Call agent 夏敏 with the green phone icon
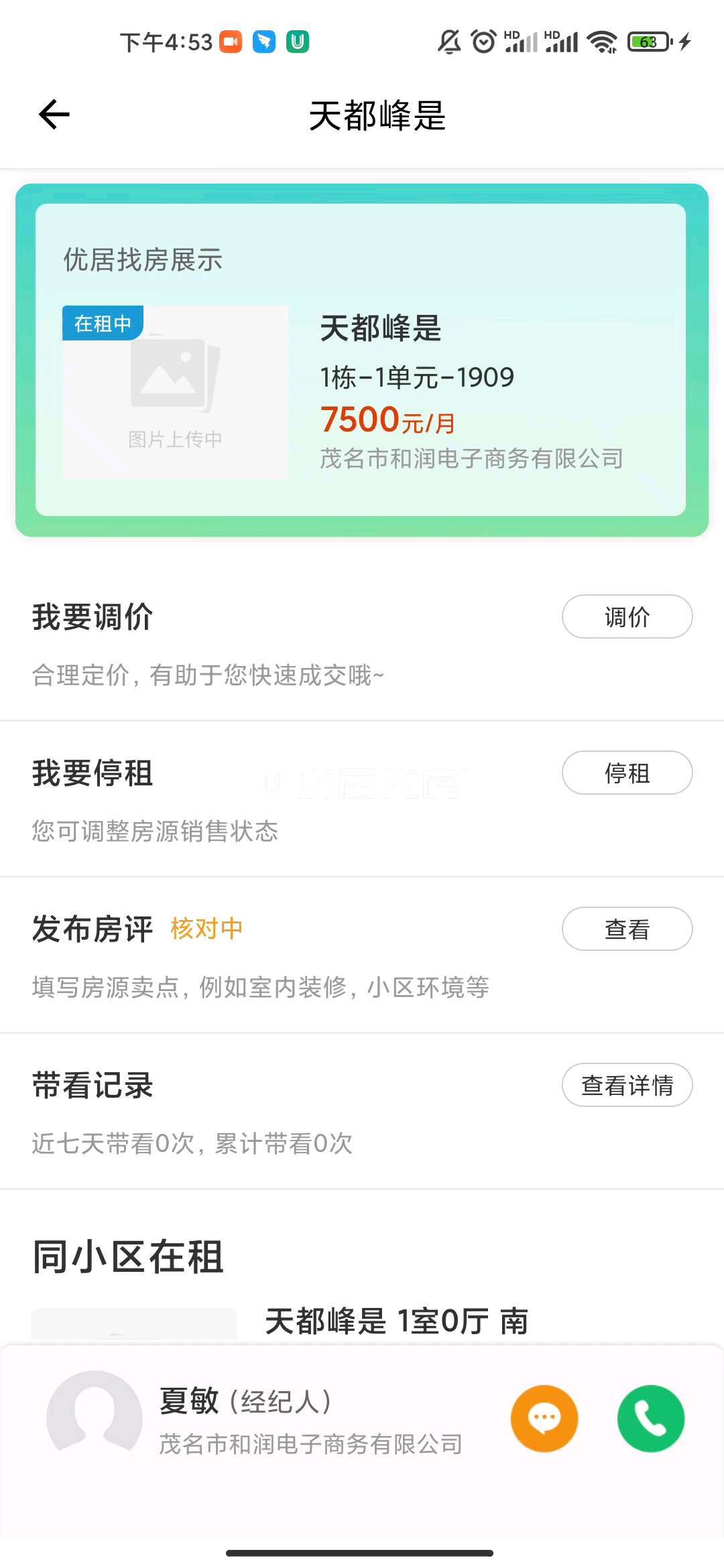Screen dimensions: 724x1568 click(650, 1418)
